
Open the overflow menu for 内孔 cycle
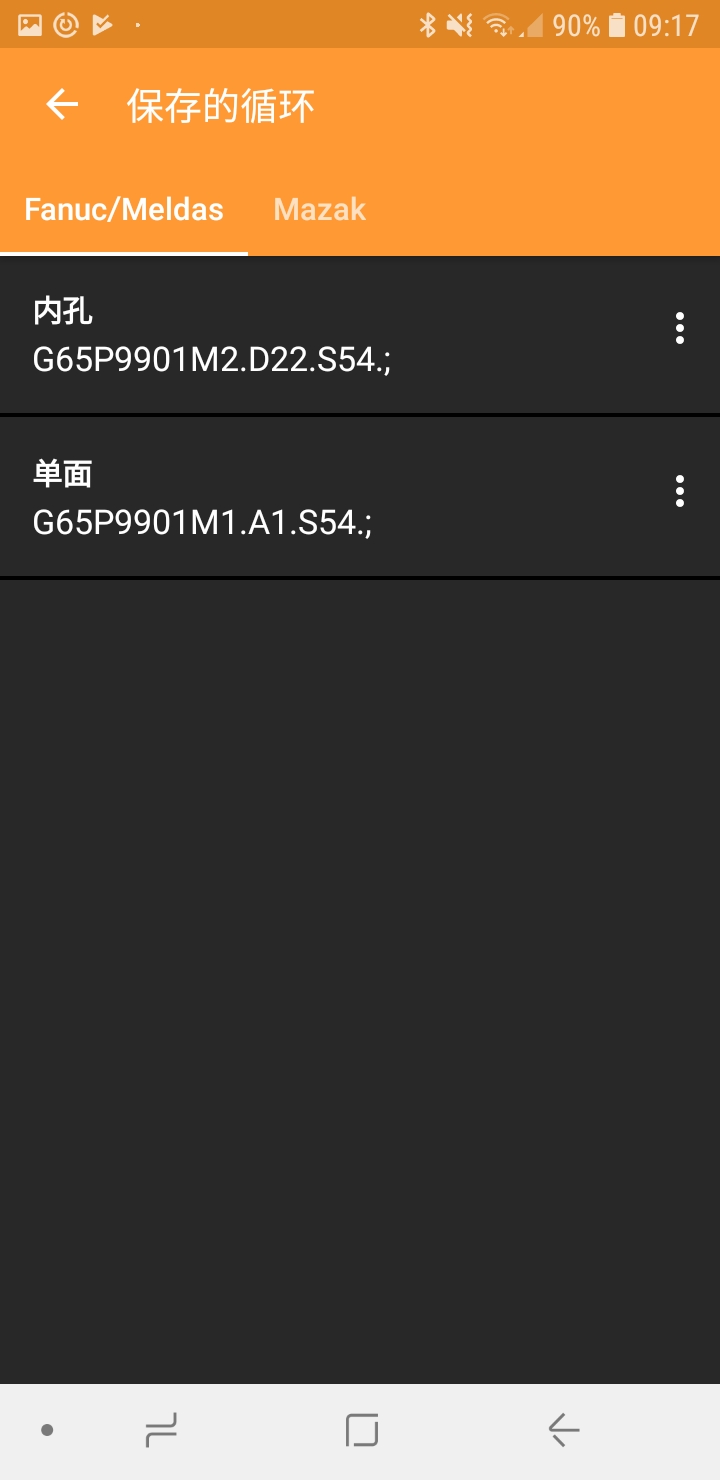679,328
